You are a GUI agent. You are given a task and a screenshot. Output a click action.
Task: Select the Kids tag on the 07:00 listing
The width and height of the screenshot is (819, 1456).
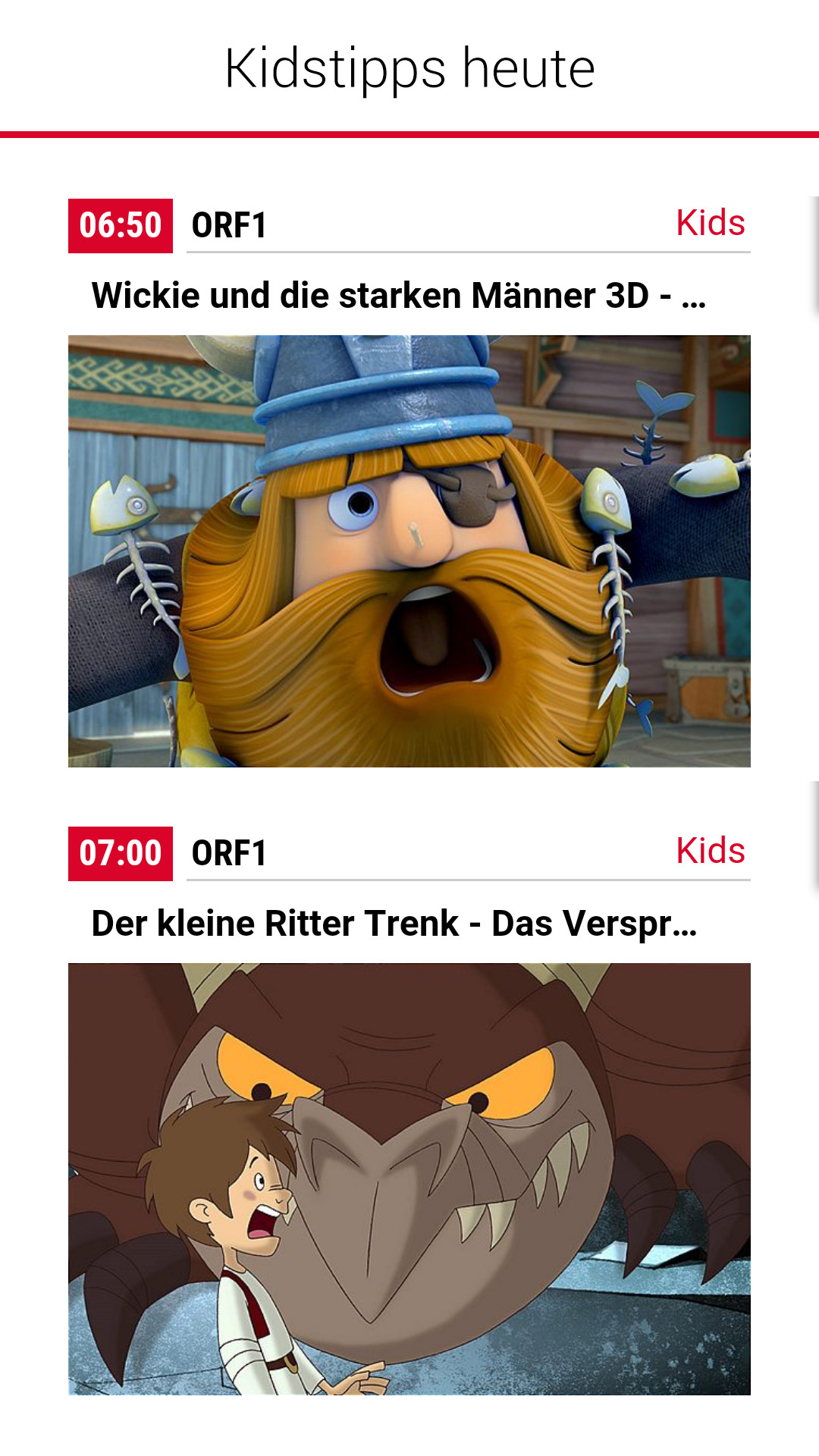click(x=710, y=851)
